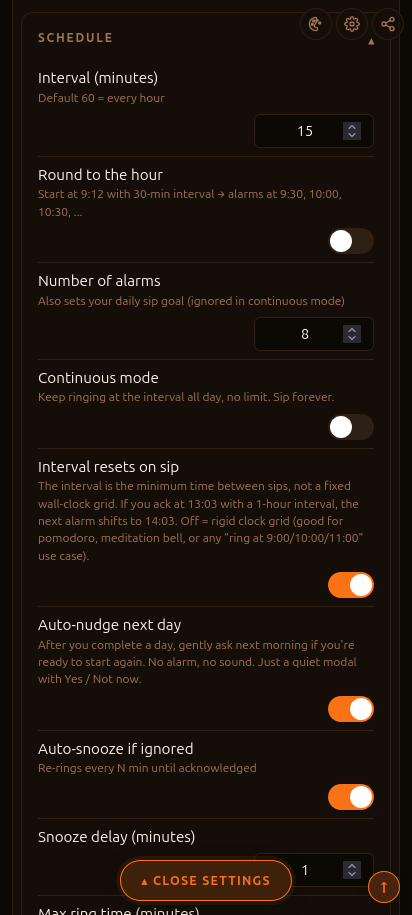Tap the share icon

pos(388,24)
